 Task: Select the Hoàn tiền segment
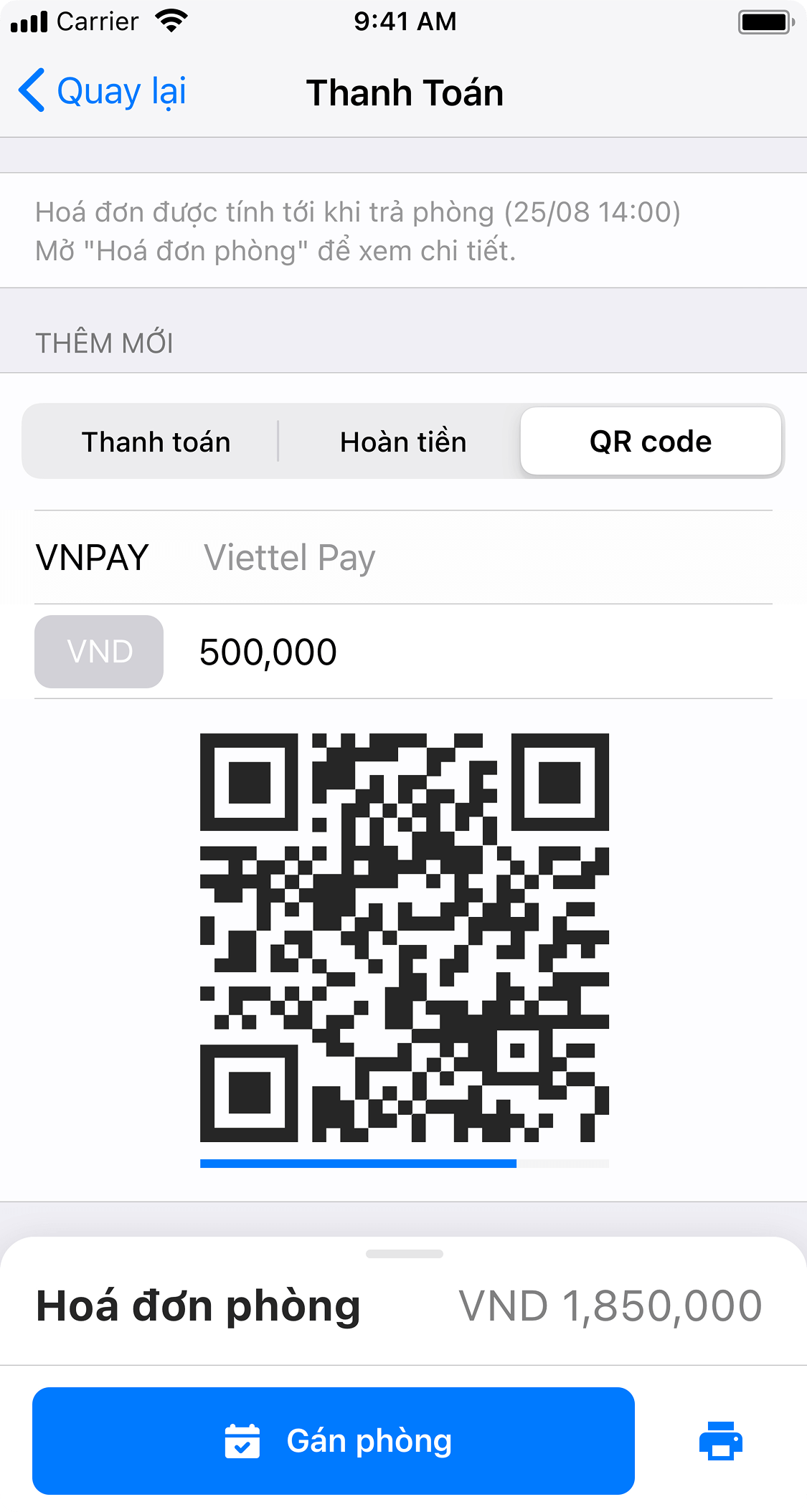pyautogui.click(x=403, y=442)
